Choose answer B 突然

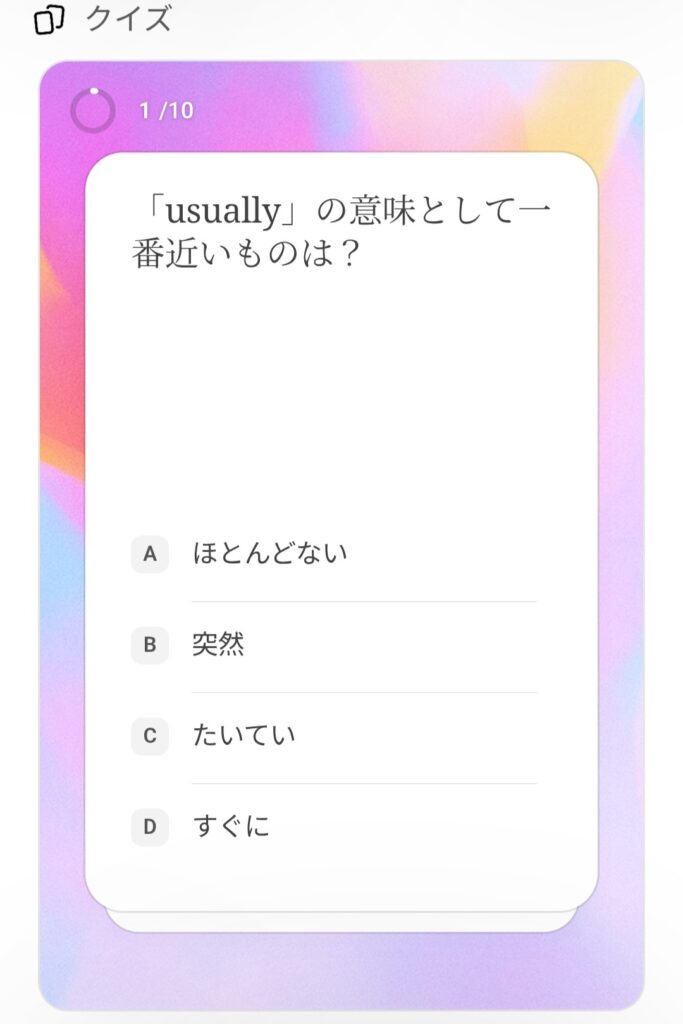(x=334, y=645)
